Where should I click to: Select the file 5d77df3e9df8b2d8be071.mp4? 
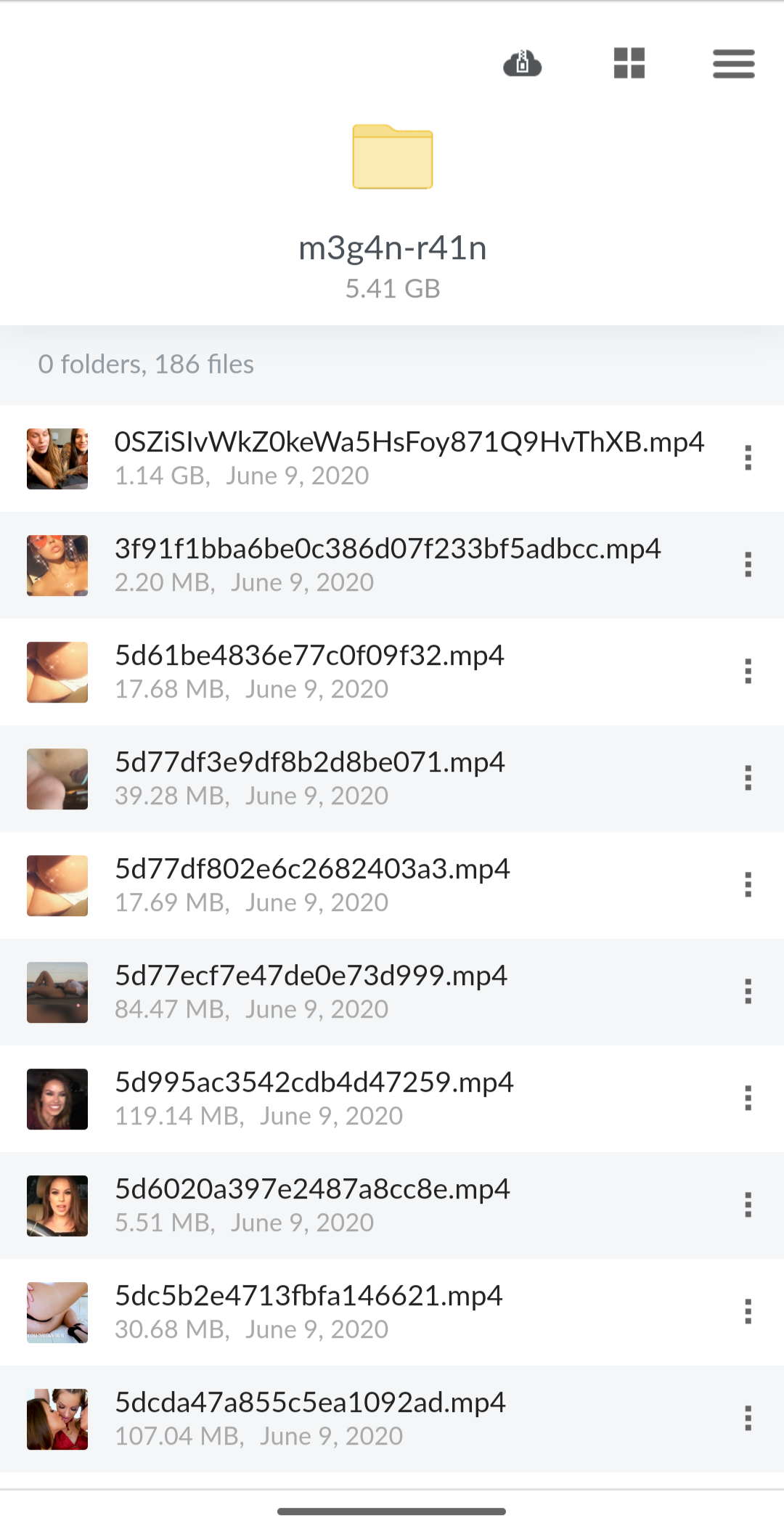click(311, 762)
